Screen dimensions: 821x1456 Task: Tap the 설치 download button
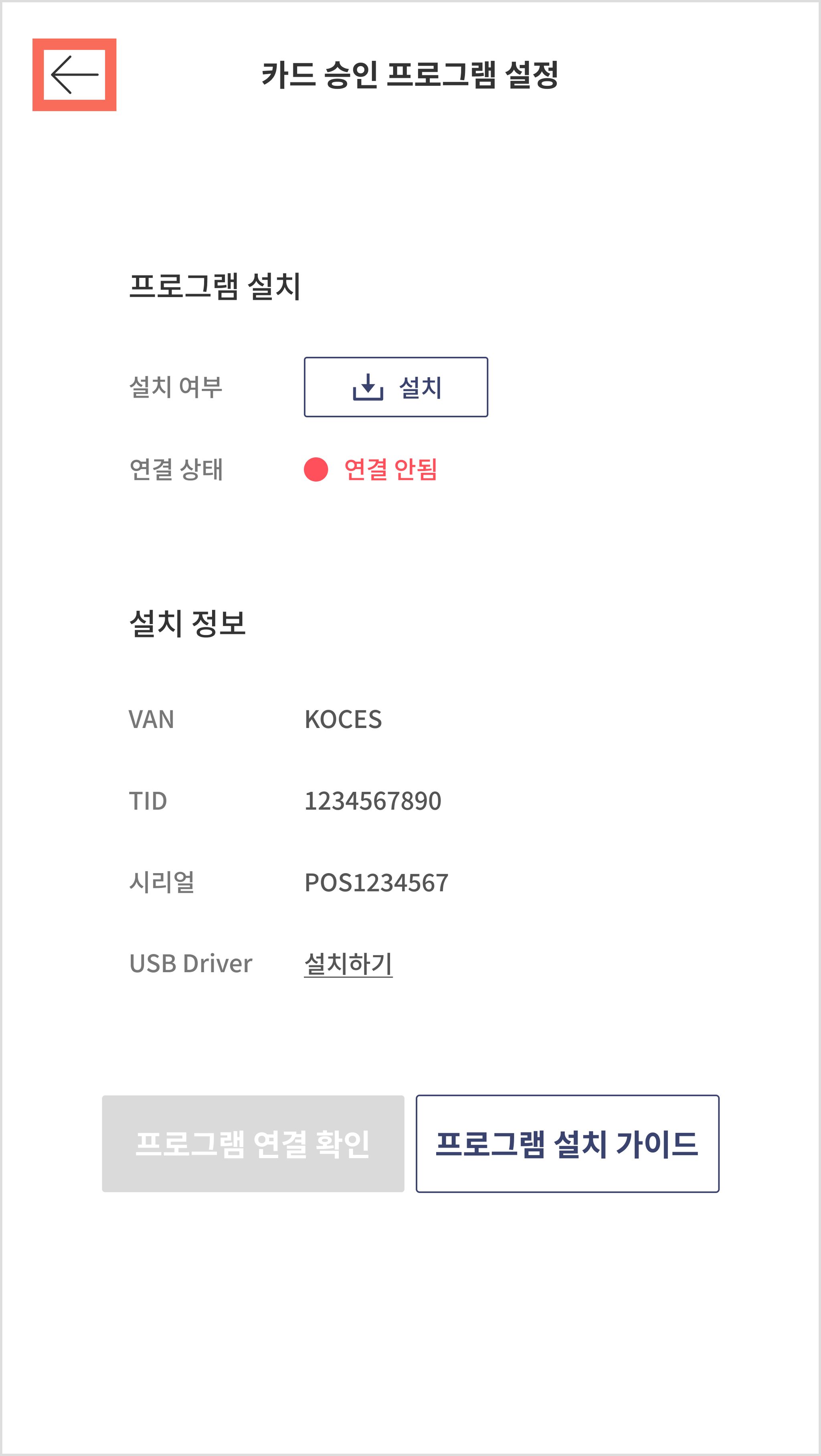[x=396, y=387]
